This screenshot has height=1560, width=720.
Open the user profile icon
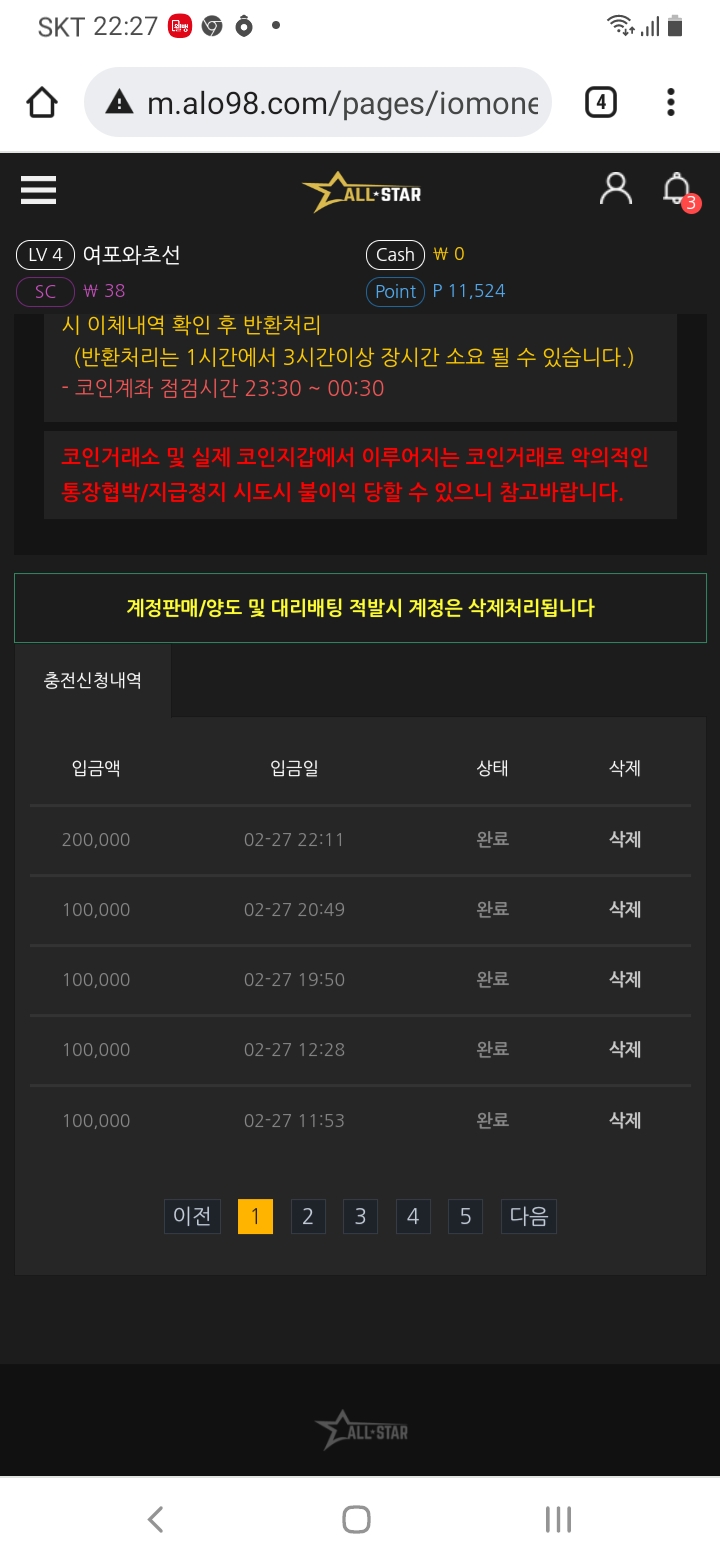[x=615, y=188]
